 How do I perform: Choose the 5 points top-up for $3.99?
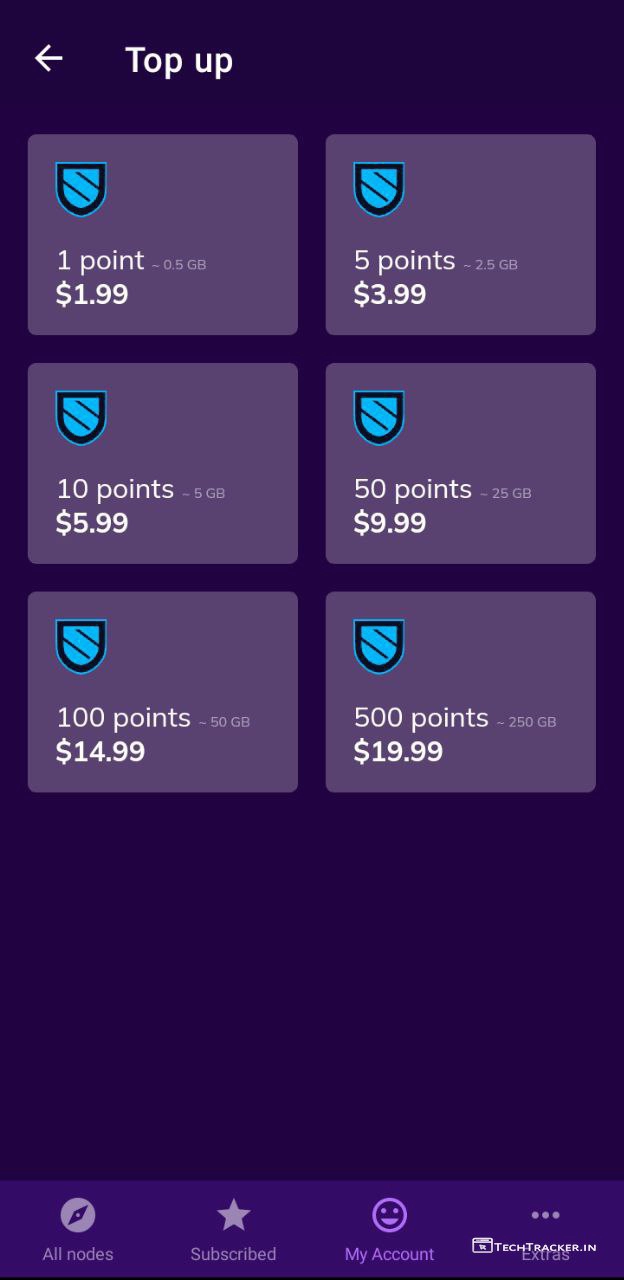click(x=460, y=235)
